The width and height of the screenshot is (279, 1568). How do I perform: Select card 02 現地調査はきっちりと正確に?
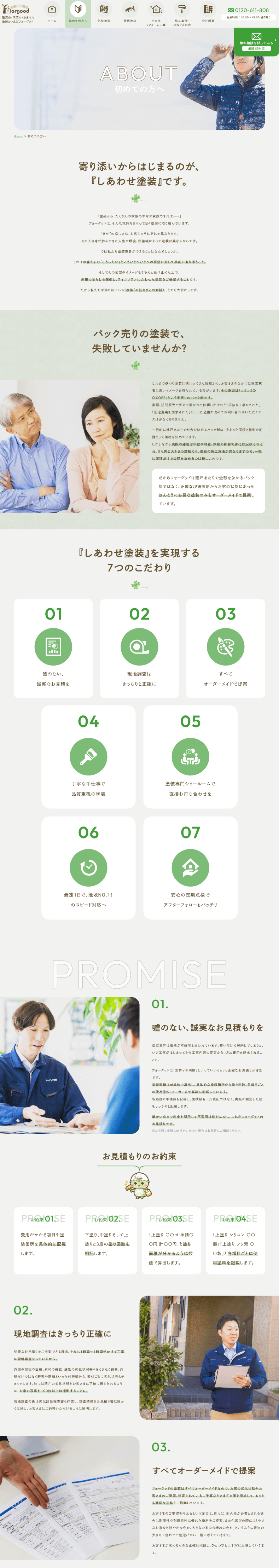(x=139, y=647)
